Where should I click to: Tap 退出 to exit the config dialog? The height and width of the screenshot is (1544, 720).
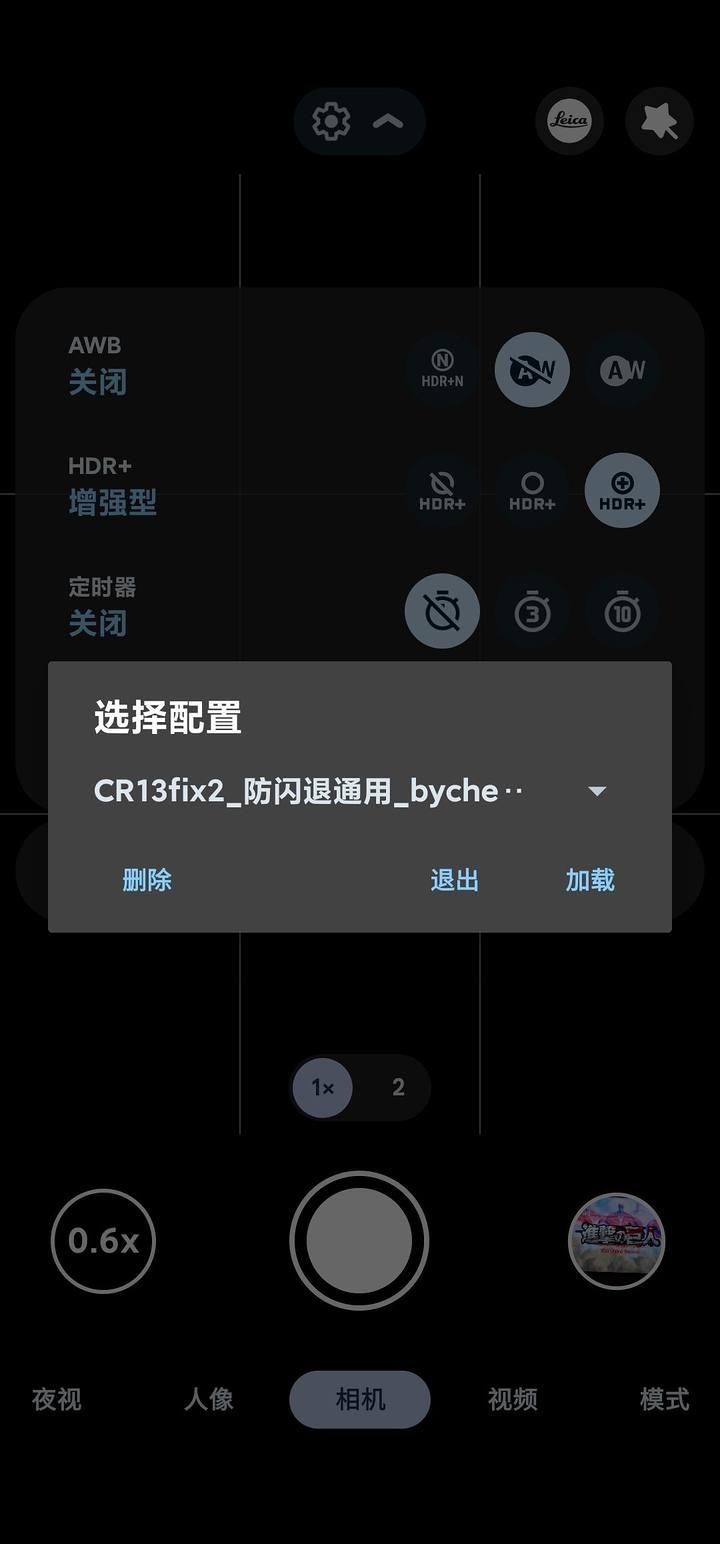(x=454, y=880)
